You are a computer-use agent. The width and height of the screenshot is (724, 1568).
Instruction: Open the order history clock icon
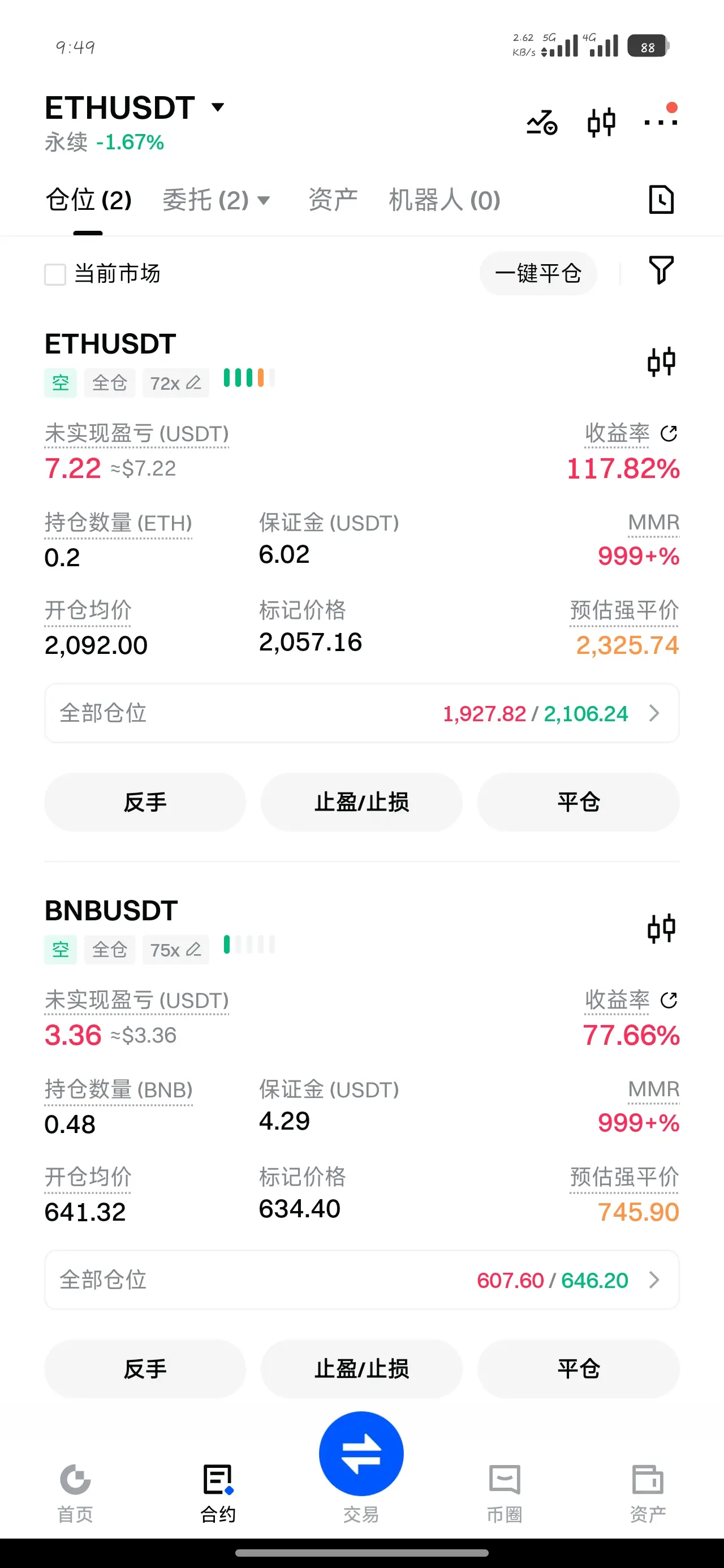click(x=661, y=200)
